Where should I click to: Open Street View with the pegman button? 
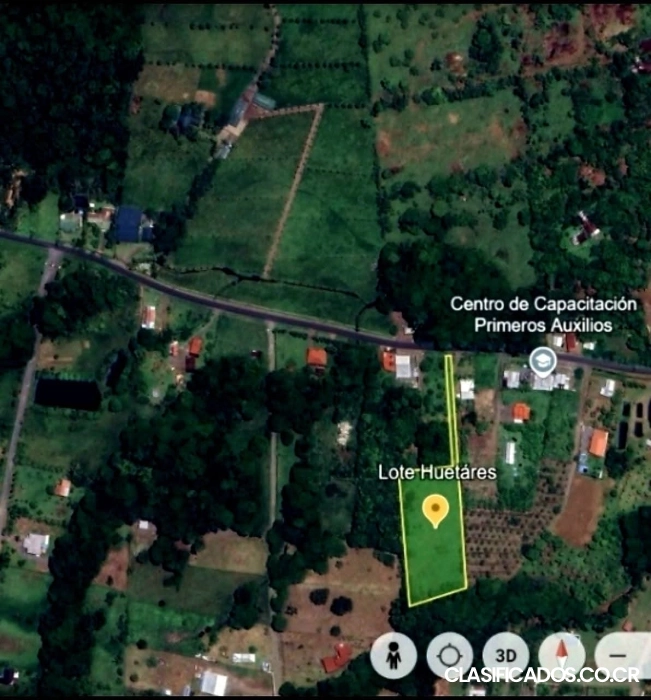tap(394, 655)
